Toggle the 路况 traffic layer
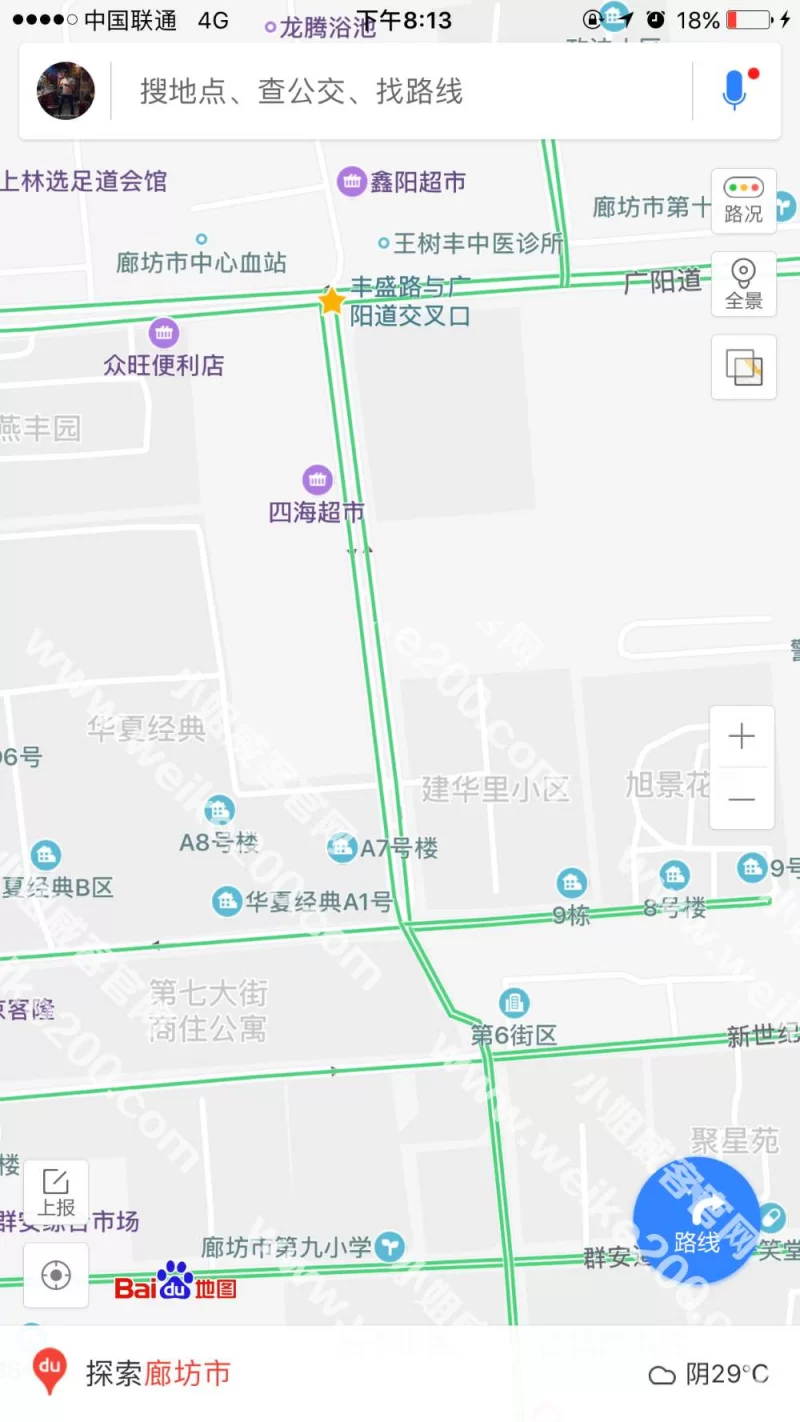The width and height of the screenshot is (800, 1422). click(743, 201)
